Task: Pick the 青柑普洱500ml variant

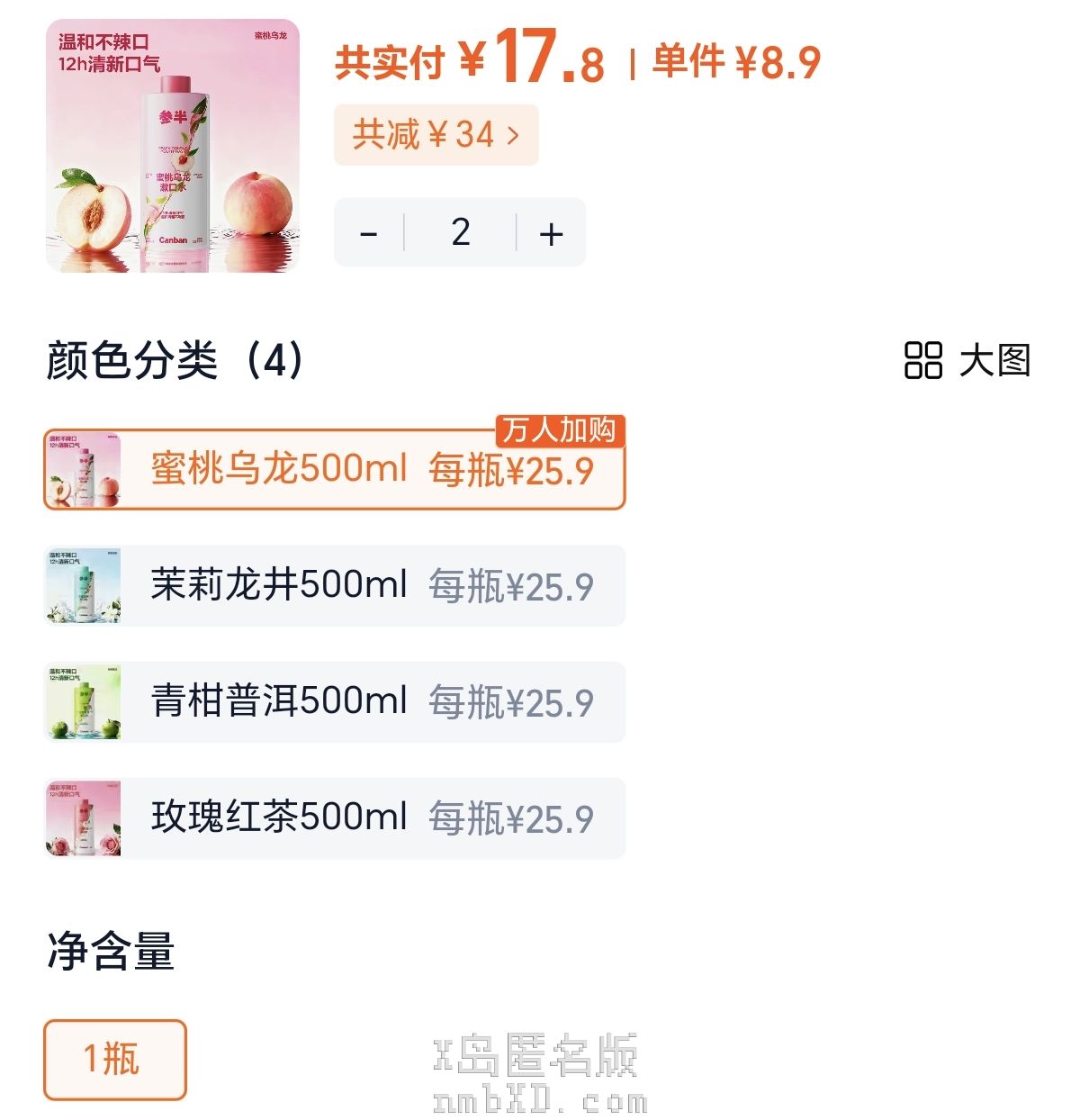Action: click(x=335, y=701)
